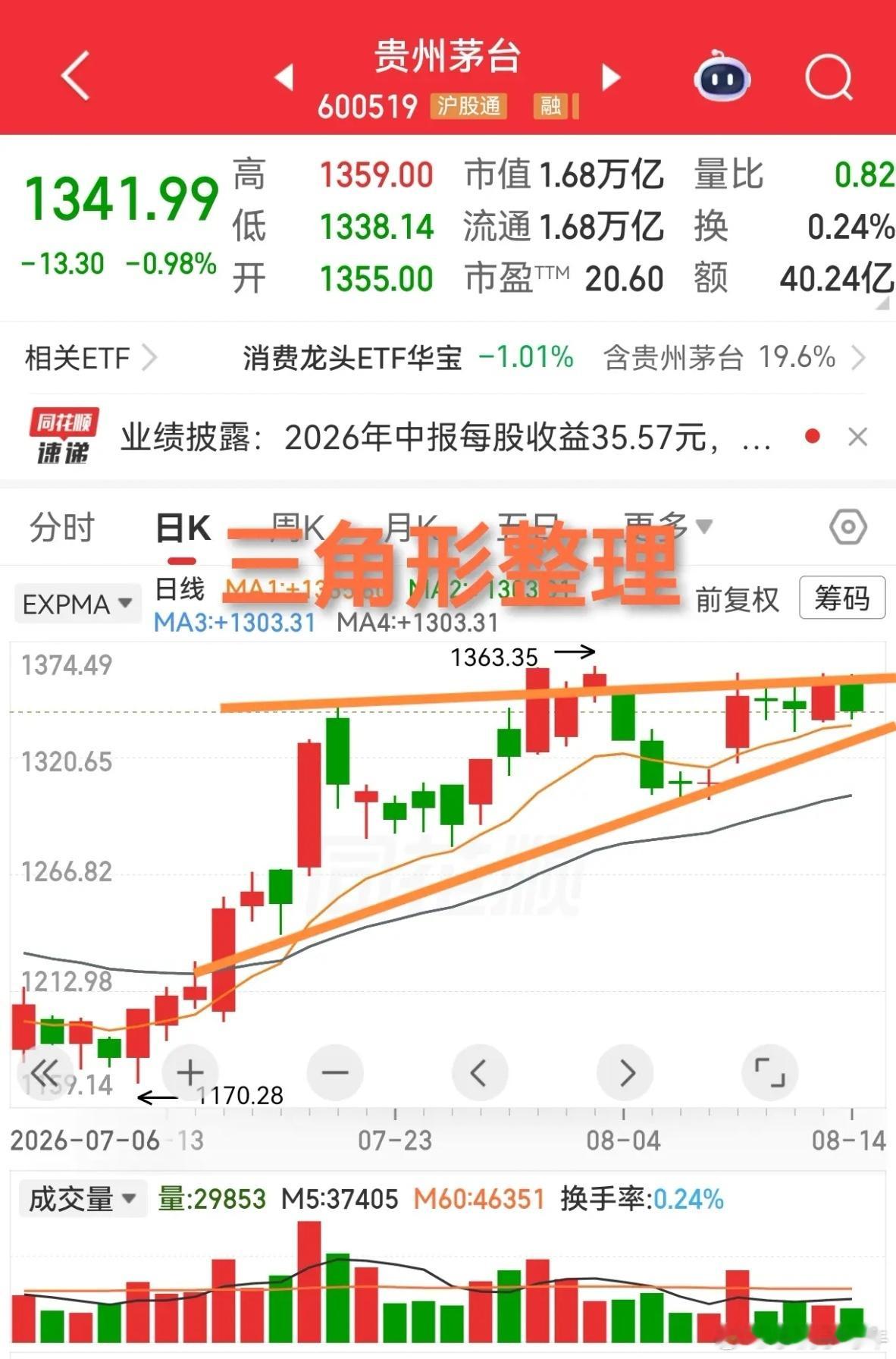Move the chart one step right
896x1359 pixels.
[x=625, y=1072]
